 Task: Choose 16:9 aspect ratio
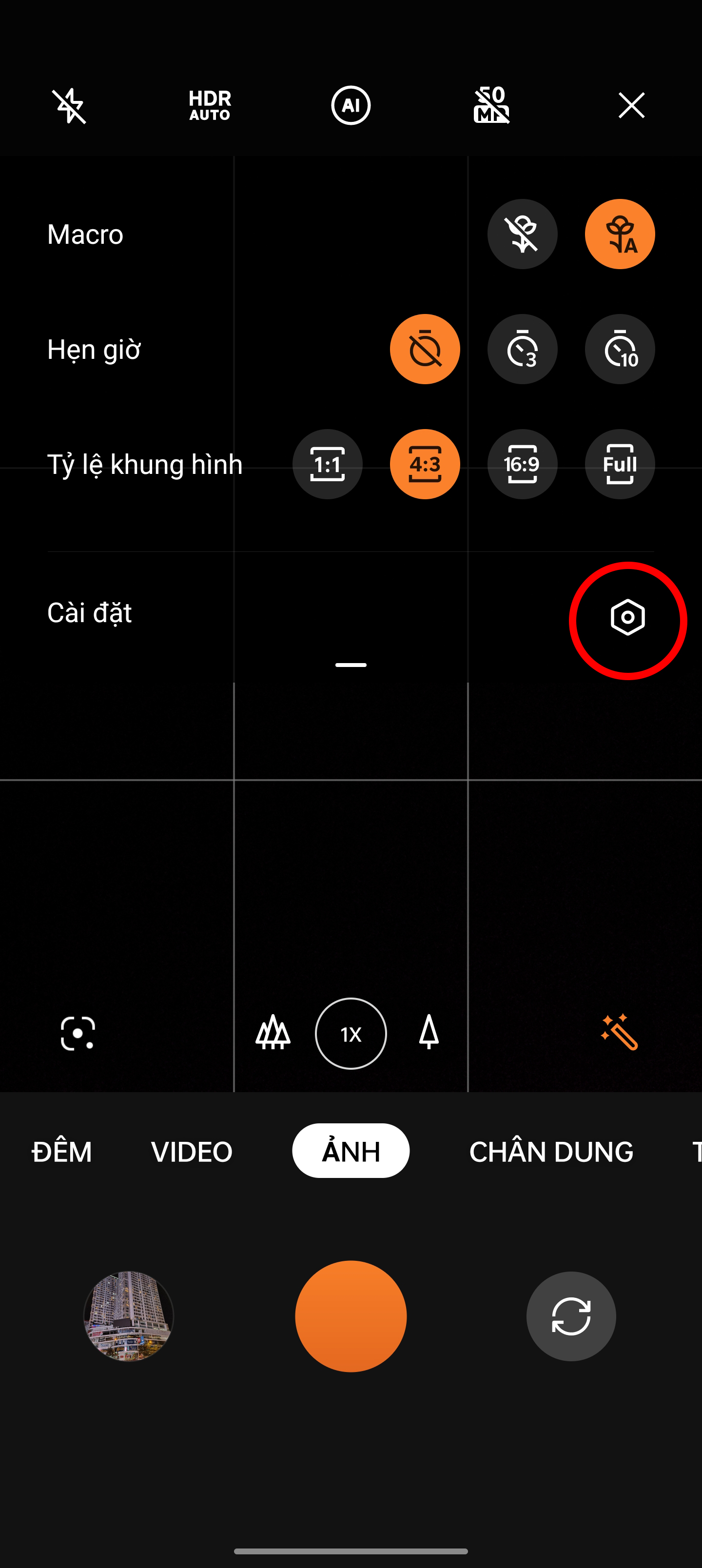coord(522,465)
